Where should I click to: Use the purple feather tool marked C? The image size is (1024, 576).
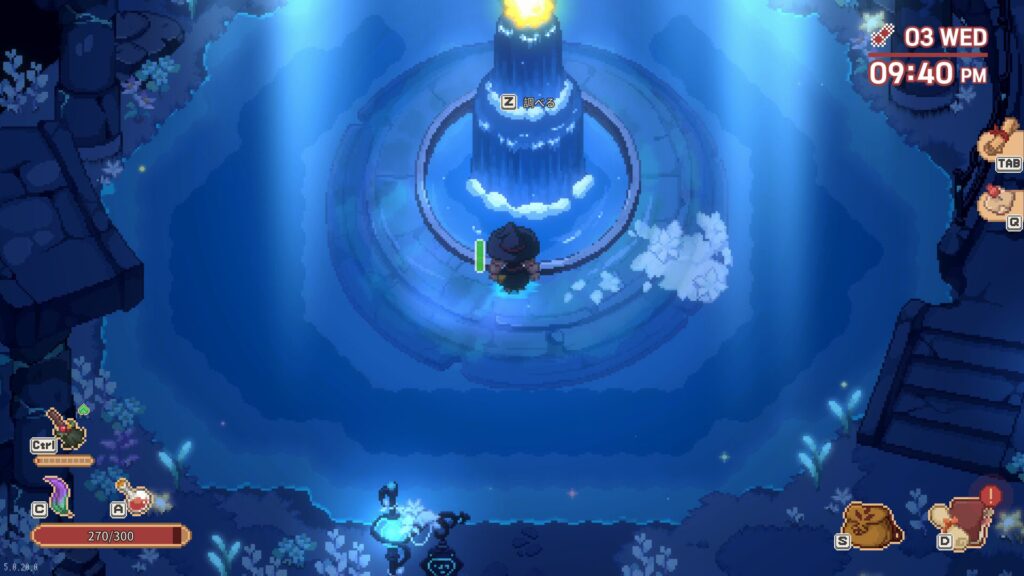point(57,494)
